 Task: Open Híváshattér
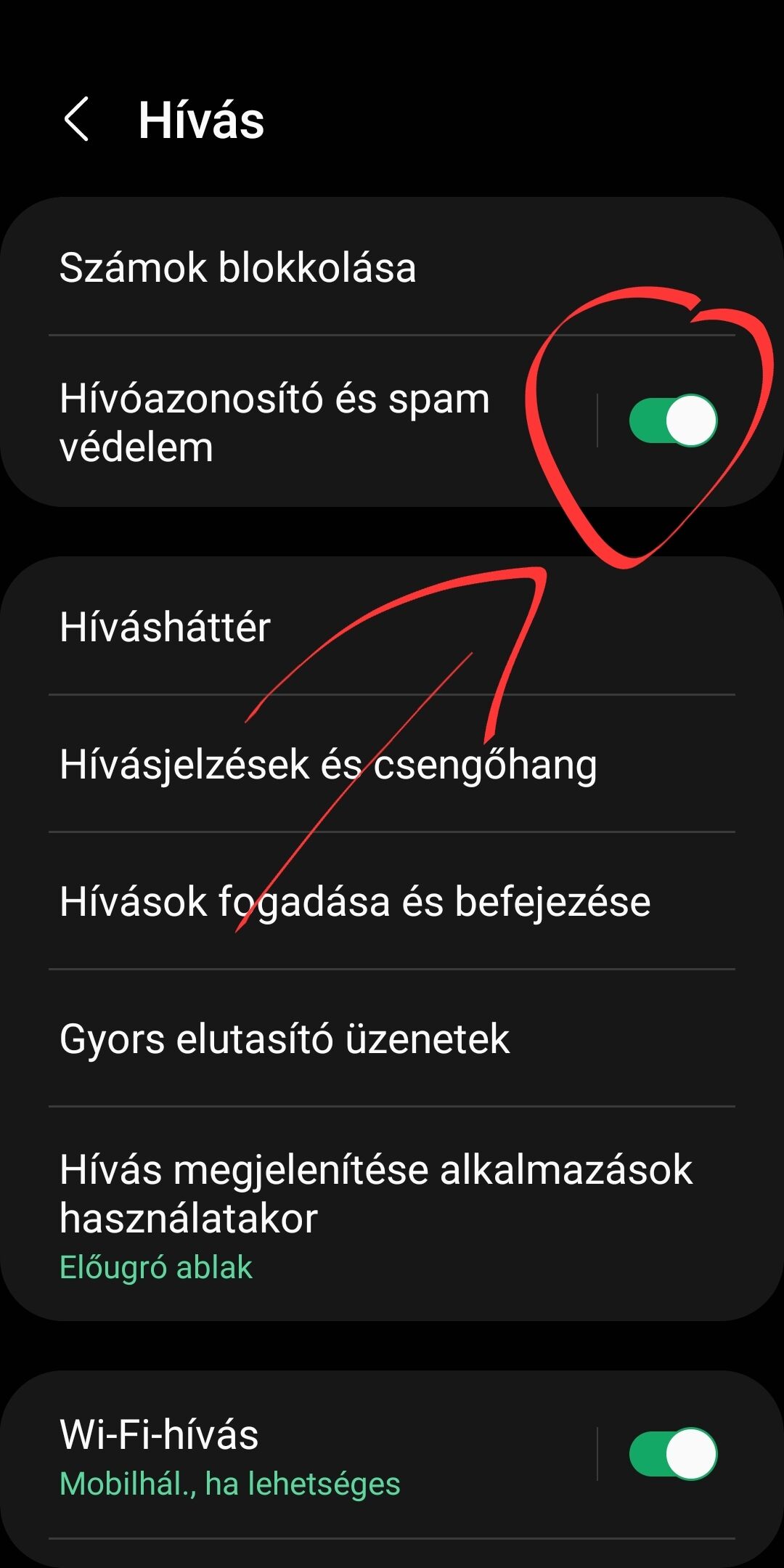tap(166, 626)
